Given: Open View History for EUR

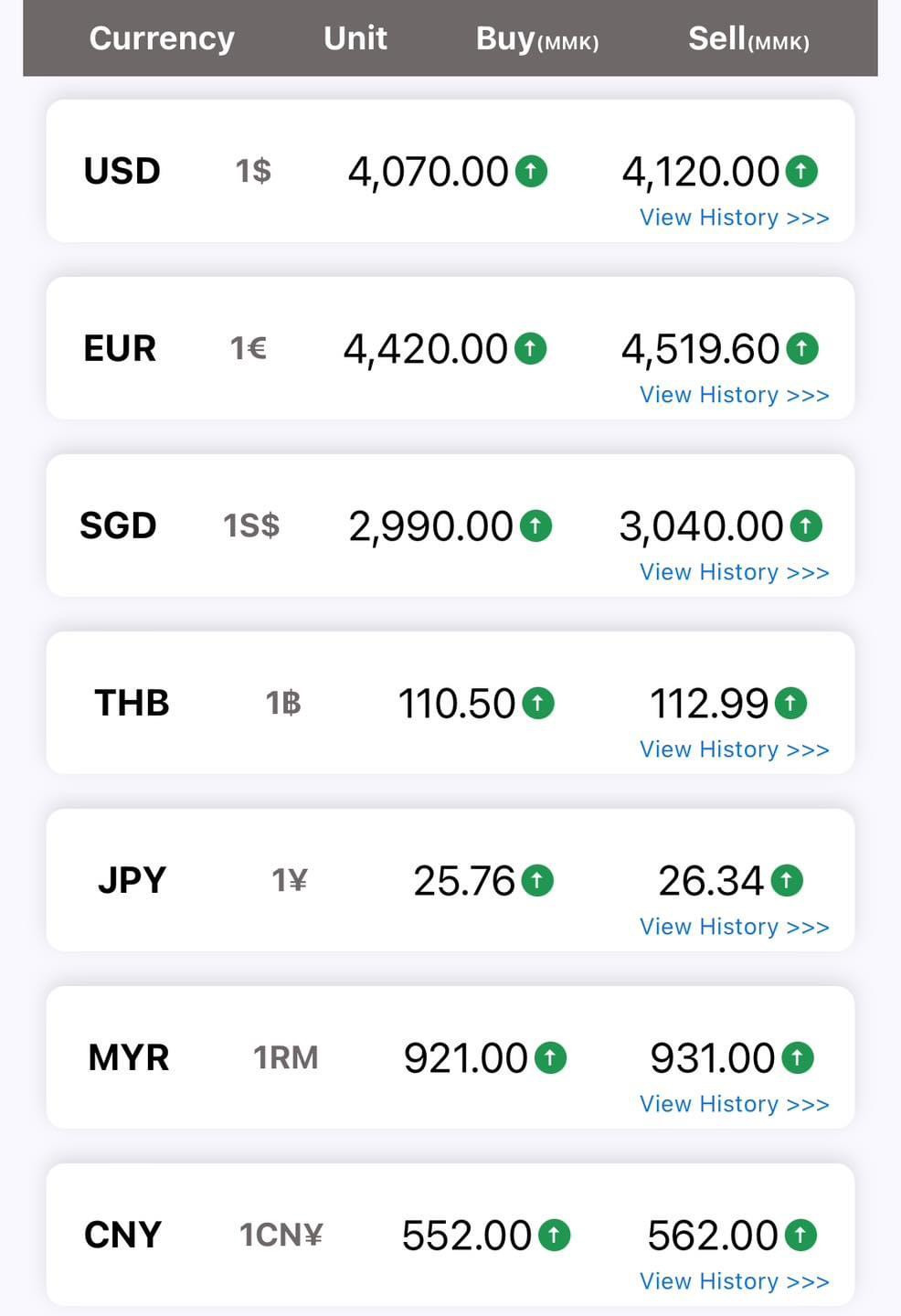Looking at the screenshot, I should click(x=734, y=395).
